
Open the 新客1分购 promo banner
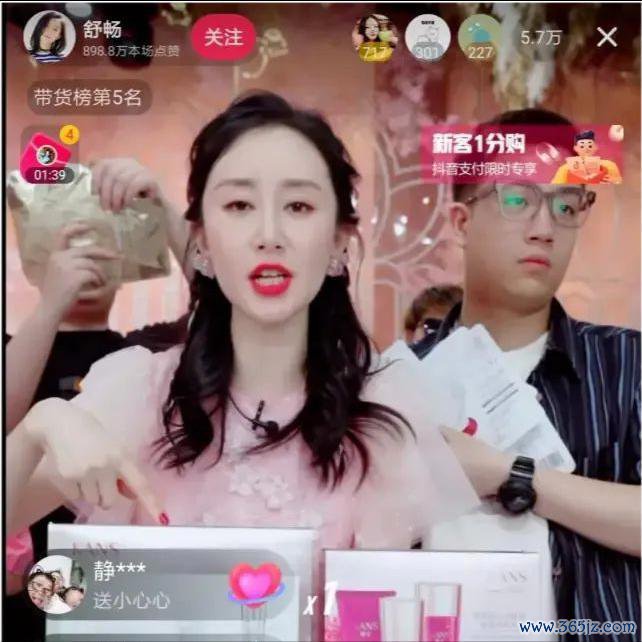pyautogui.click(x=520, y=154)
